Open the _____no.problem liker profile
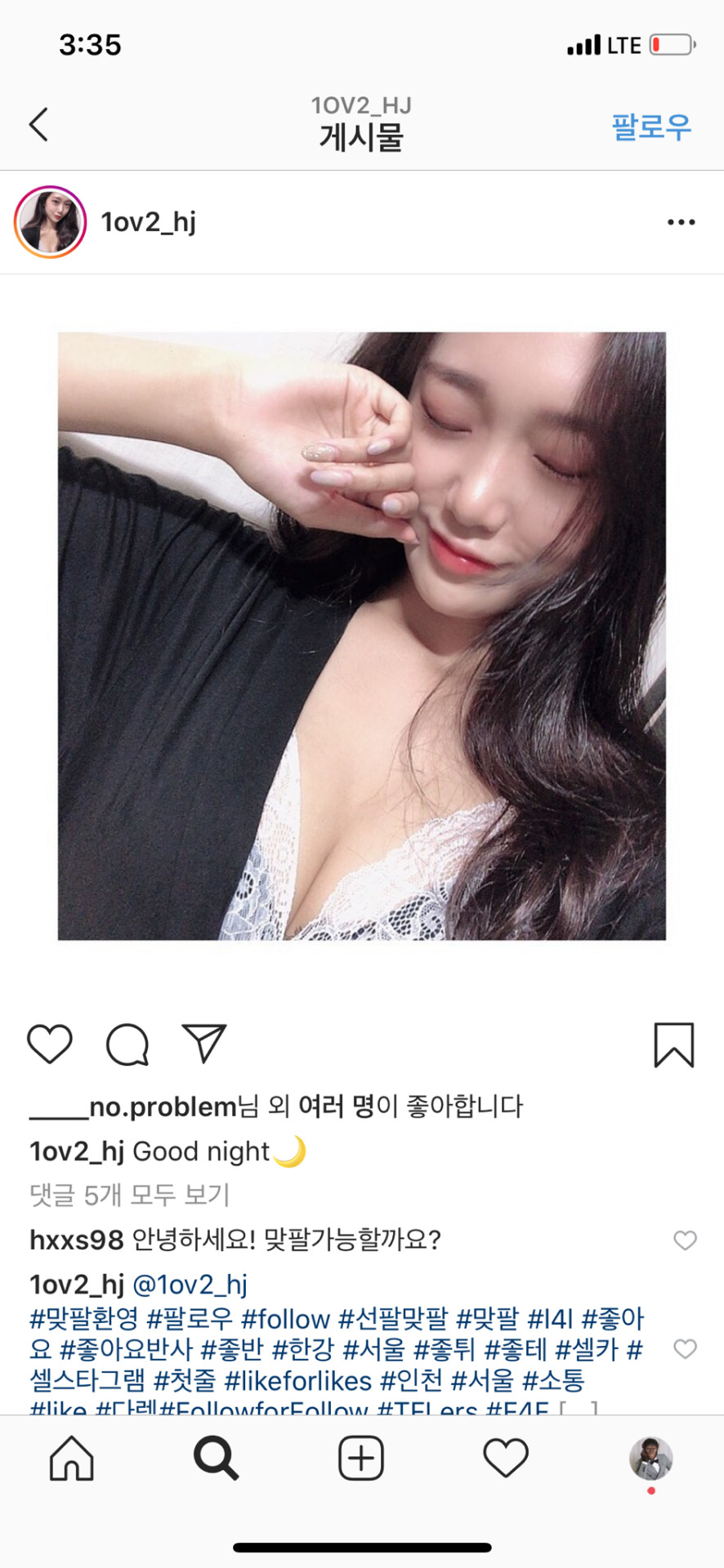The height and width of the screenshot is (1568, 724). click(132, 1107)
